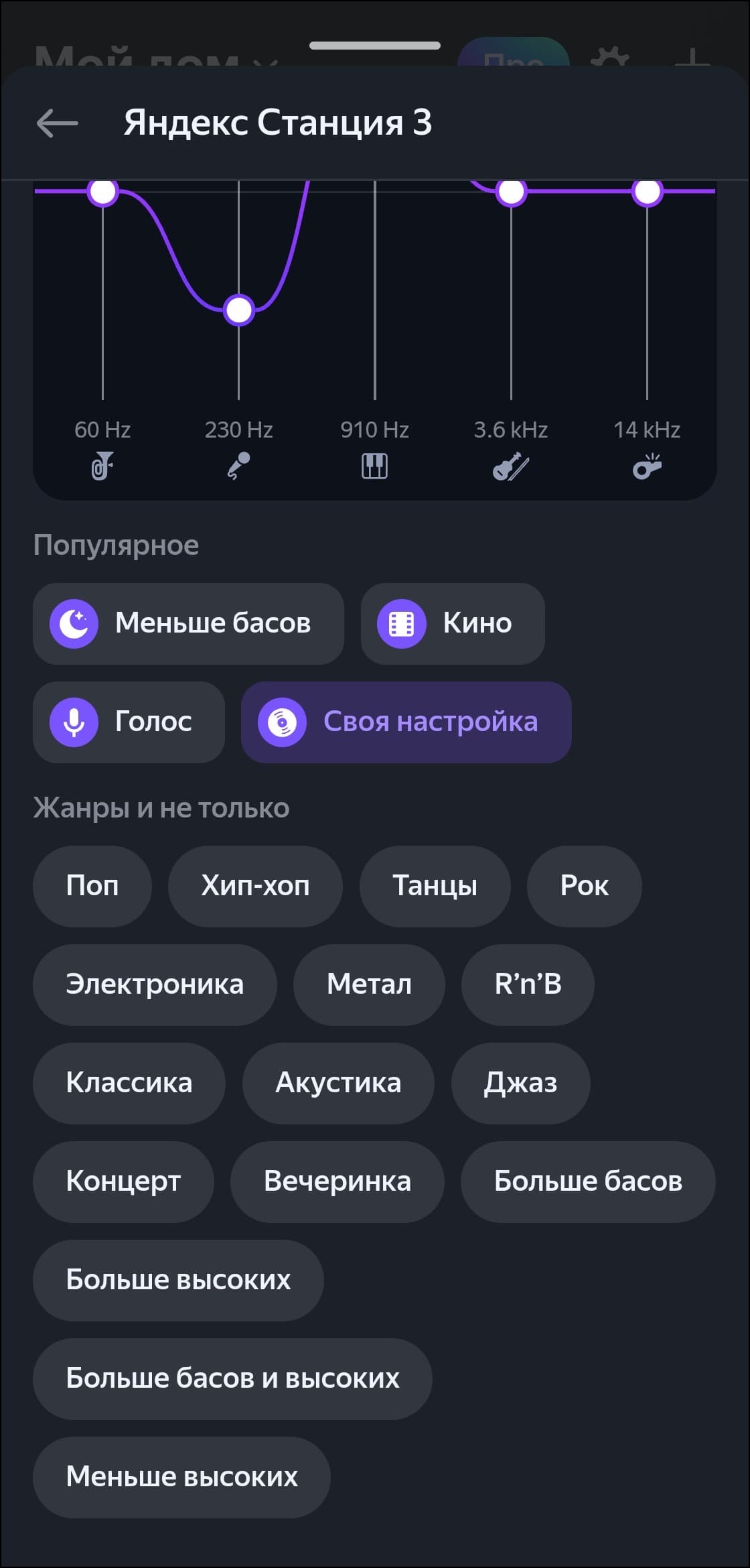The height and width of the screenshot is (1568, 750).
Task: Set the equalizer to Джаз
Action: click(x=520, y=1083)
